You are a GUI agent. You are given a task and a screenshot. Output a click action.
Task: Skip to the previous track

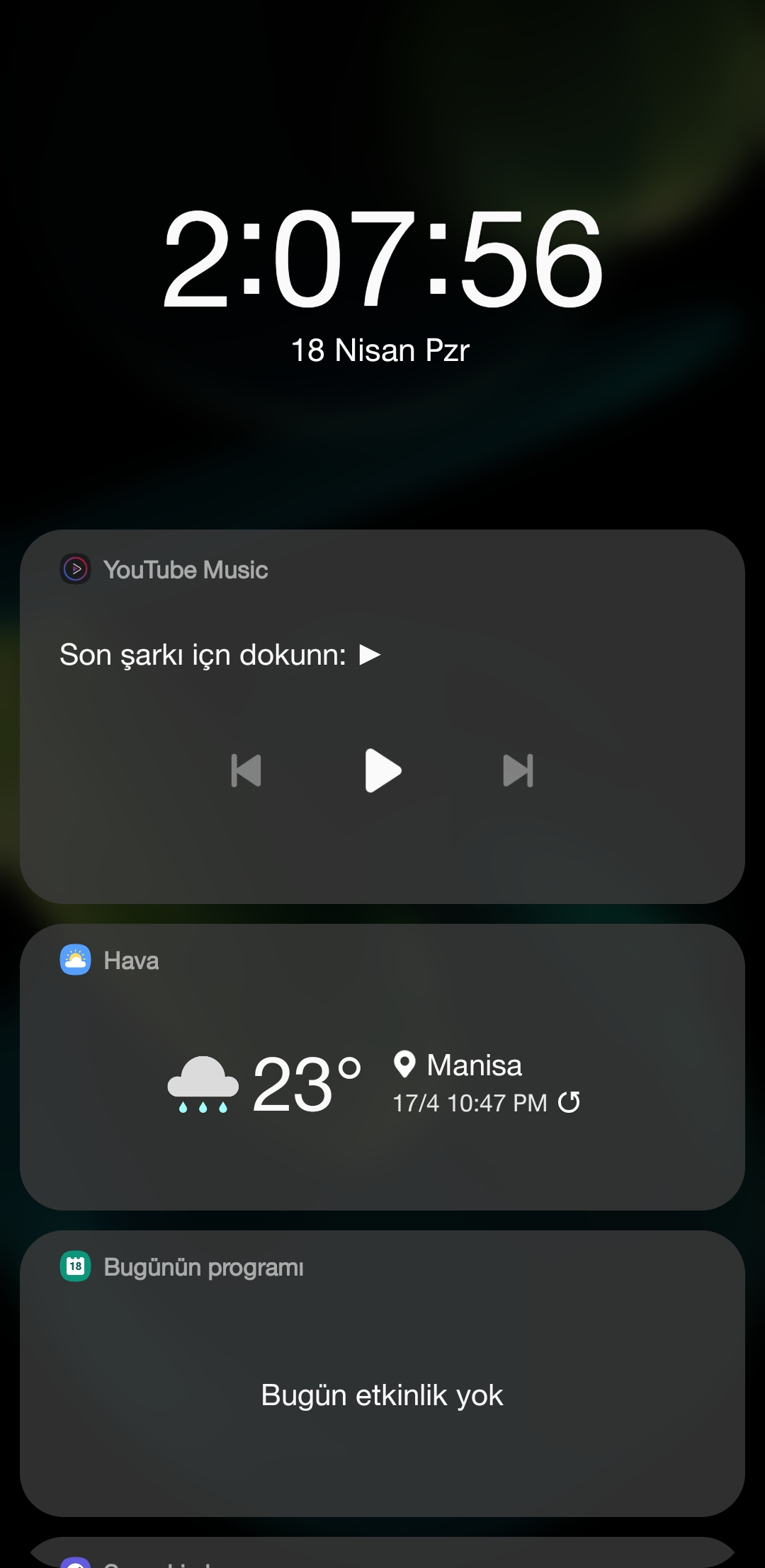tap(246, 770)
